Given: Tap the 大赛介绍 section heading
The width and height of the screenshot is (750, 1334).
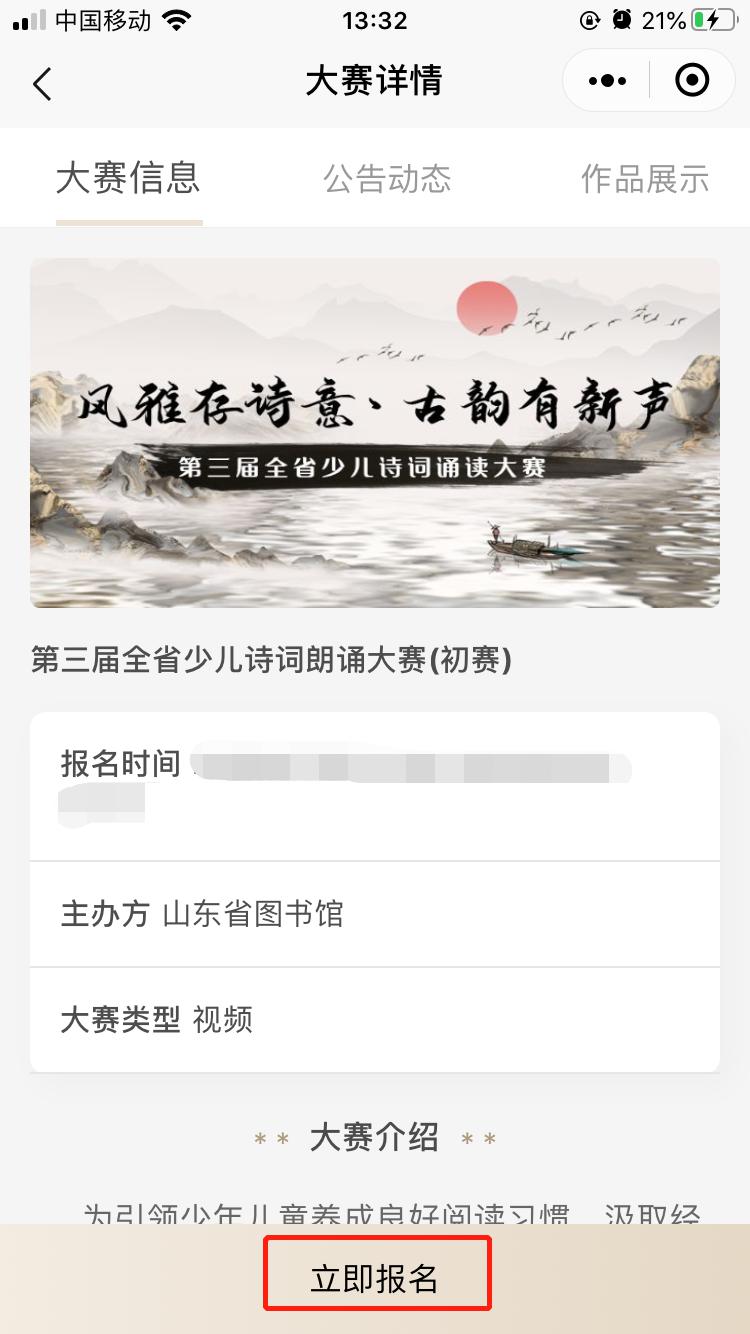Looking at the screenshot, I should tap(375, 1137).
